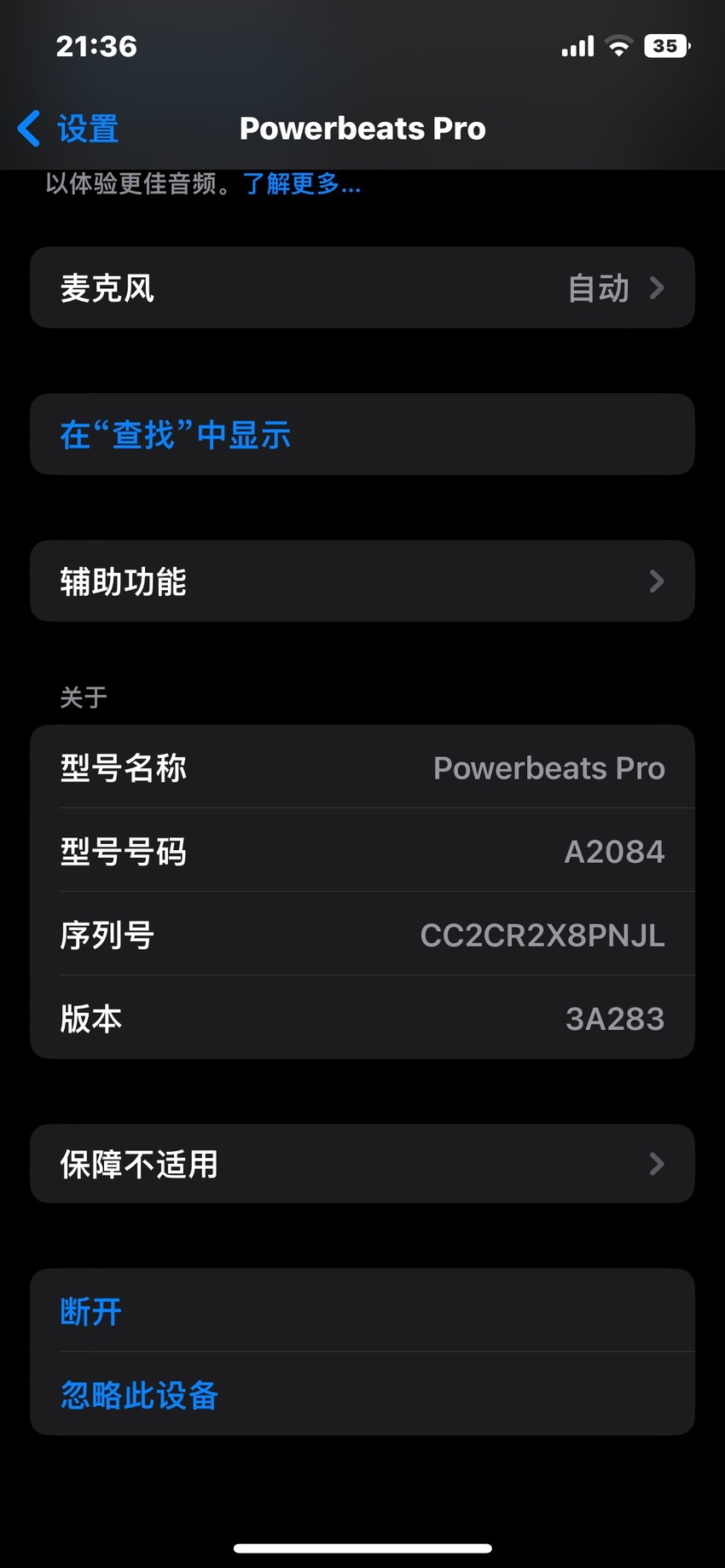Go back to 设置
The width and height of the screenshot is (725, 1568).
coord(68,129)
